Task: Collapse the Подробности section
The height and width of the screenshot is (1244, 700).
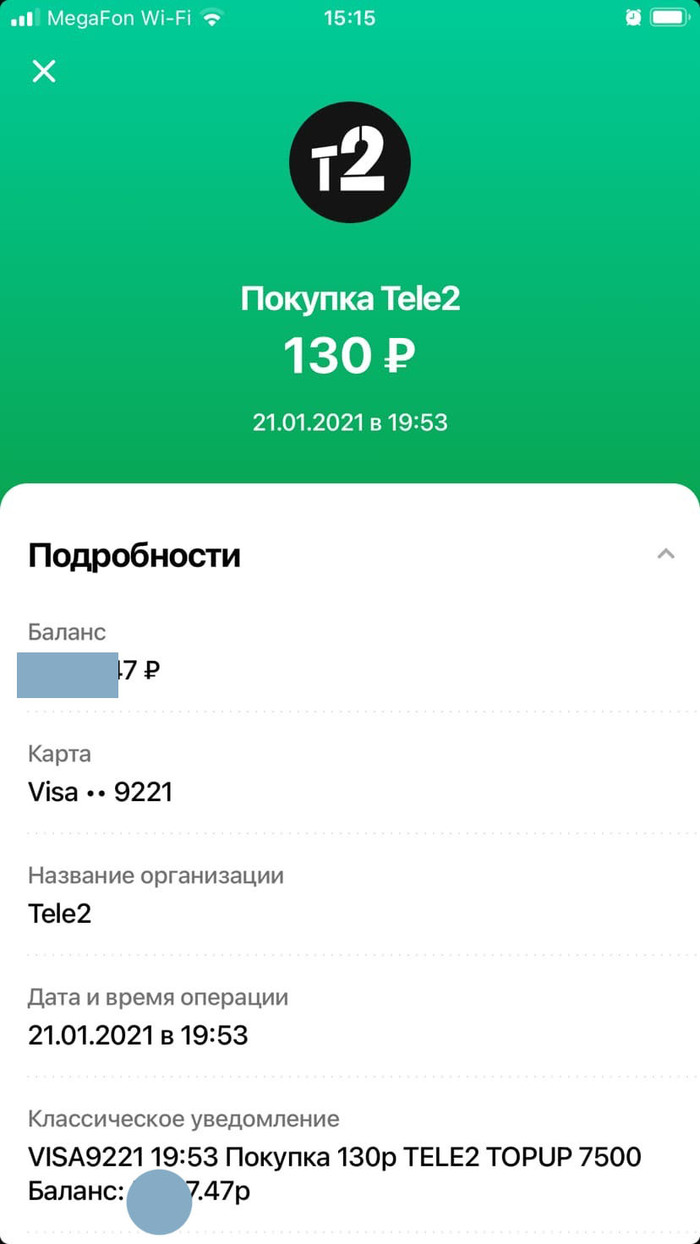Action: click(666, 554)
